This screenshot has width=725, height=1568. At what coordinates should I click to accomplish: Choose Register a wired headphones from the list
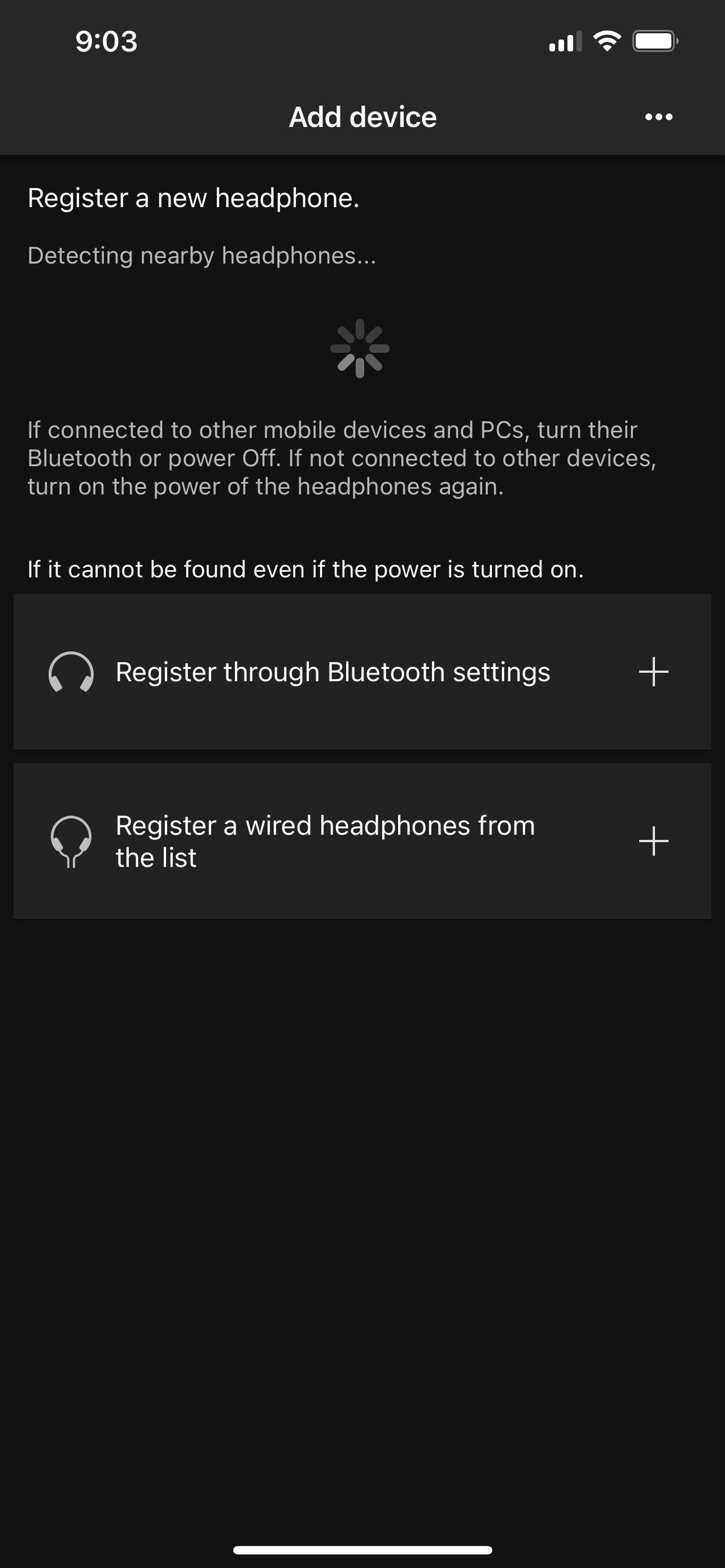(362, 841)
